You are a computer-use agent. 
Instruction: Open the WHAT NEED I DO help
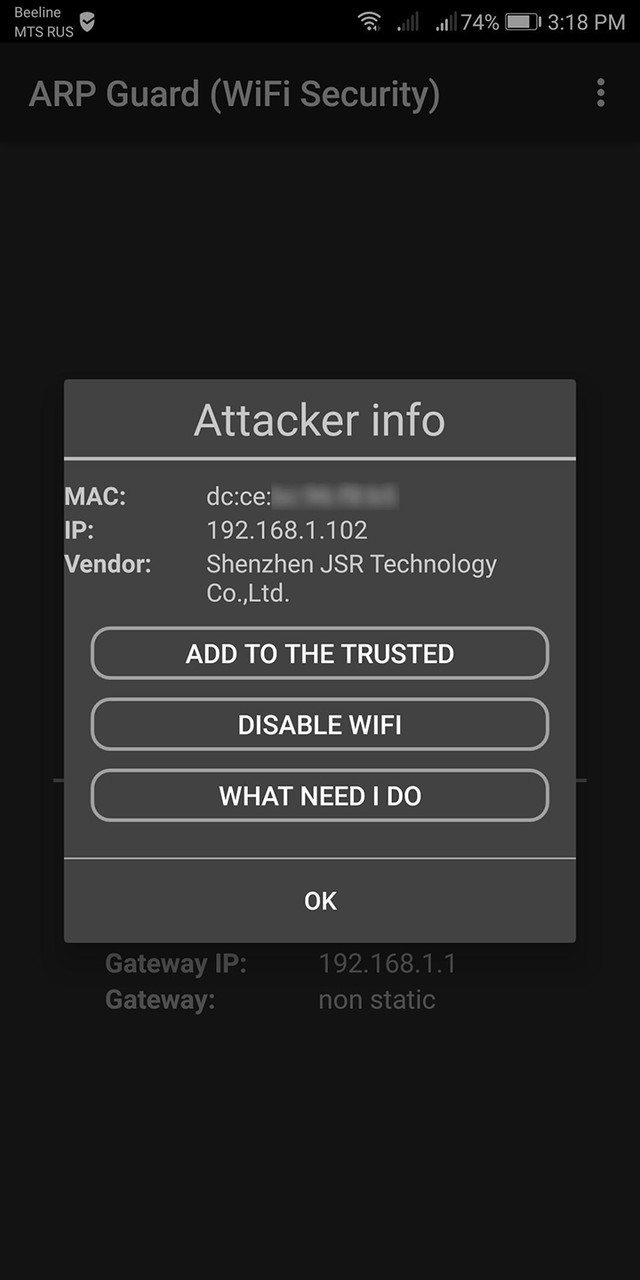(x=320, y=796)
